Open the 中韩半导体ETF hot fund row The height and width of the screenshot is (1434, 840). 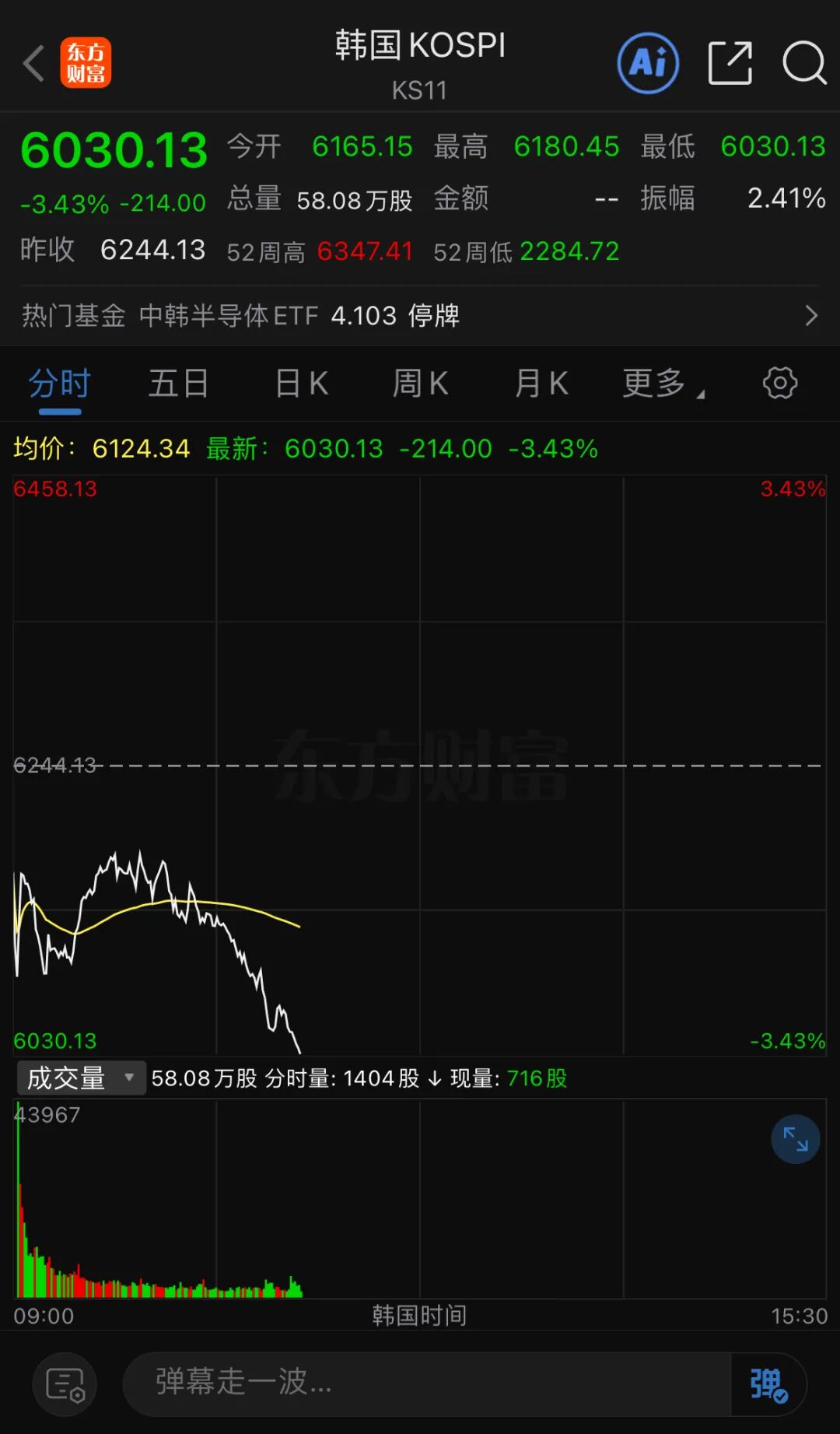pos(420,316)
